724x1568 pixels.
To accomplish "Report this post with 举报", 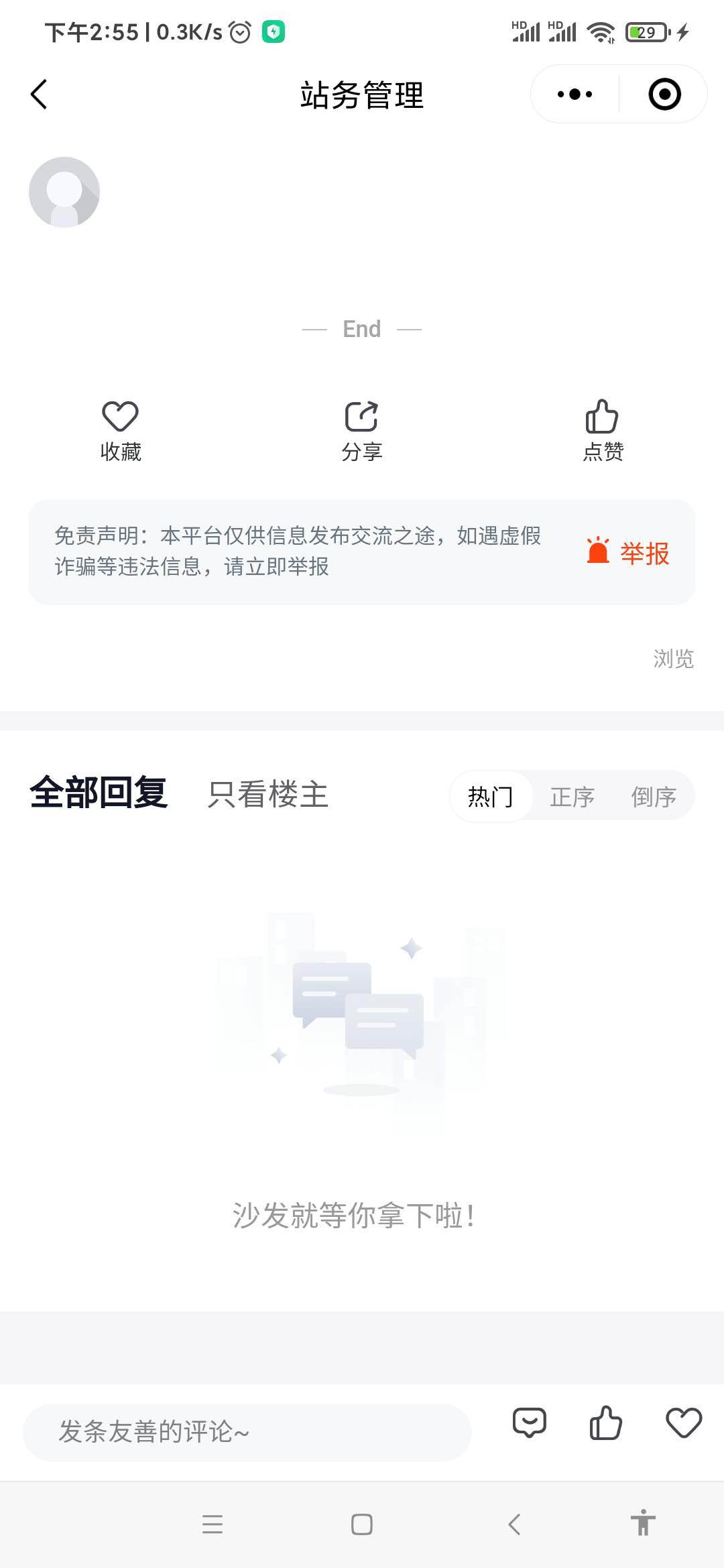I will coord(629,553).
